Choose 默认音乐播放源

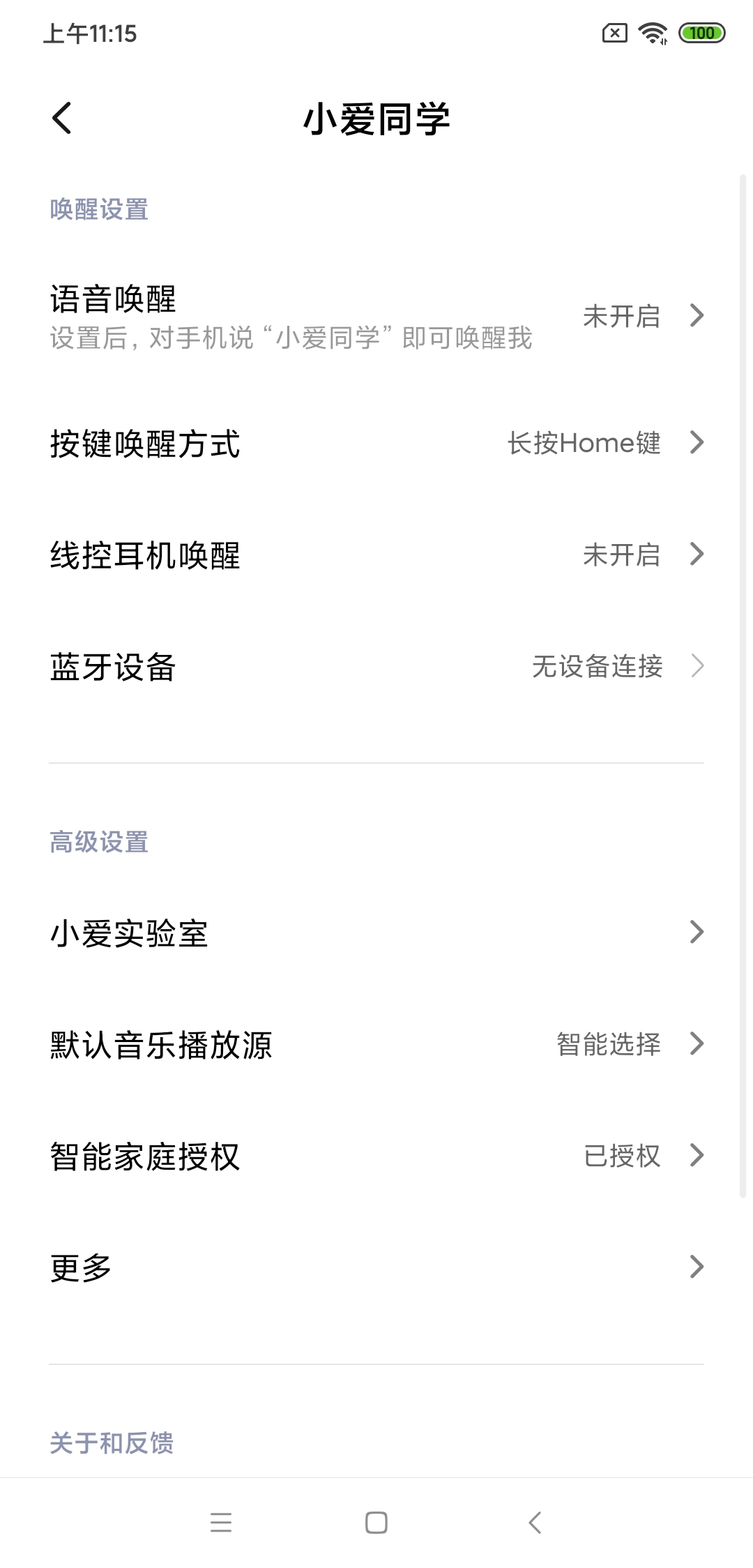coord(376,1044)
